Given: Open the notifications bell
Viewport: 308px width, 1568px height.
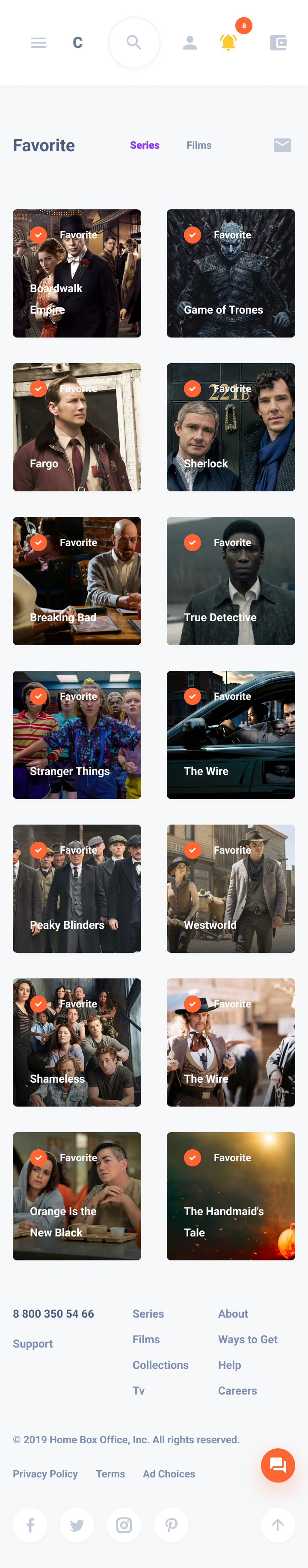Looking at the screenshot, I should 228,42.
